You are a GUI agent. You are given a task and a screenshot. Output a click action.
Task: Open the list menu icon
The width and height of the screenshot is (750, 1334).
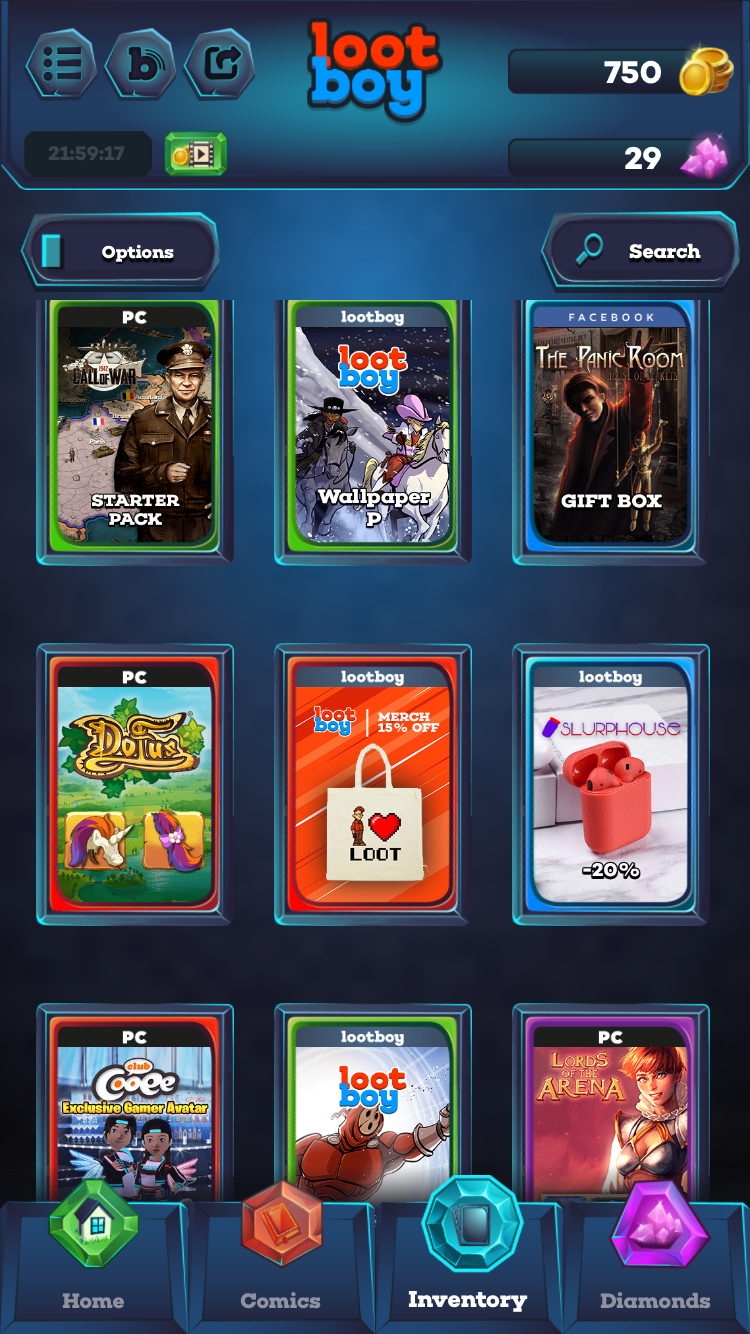pyautogui.click(x=61, y=64)
